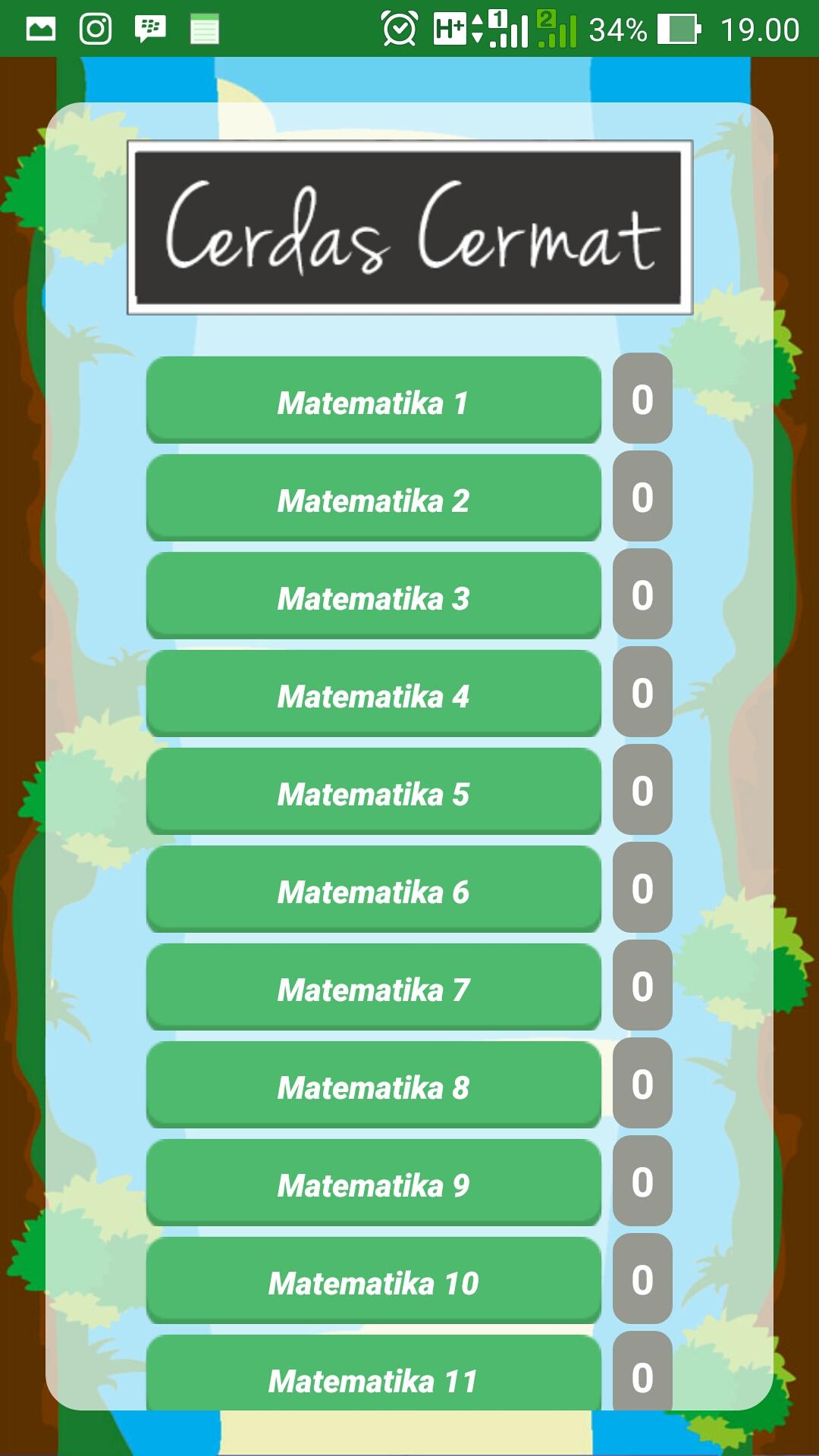Launch the Matematika 7 quiz
The image size is (819, 1456).
click(373, 987)
